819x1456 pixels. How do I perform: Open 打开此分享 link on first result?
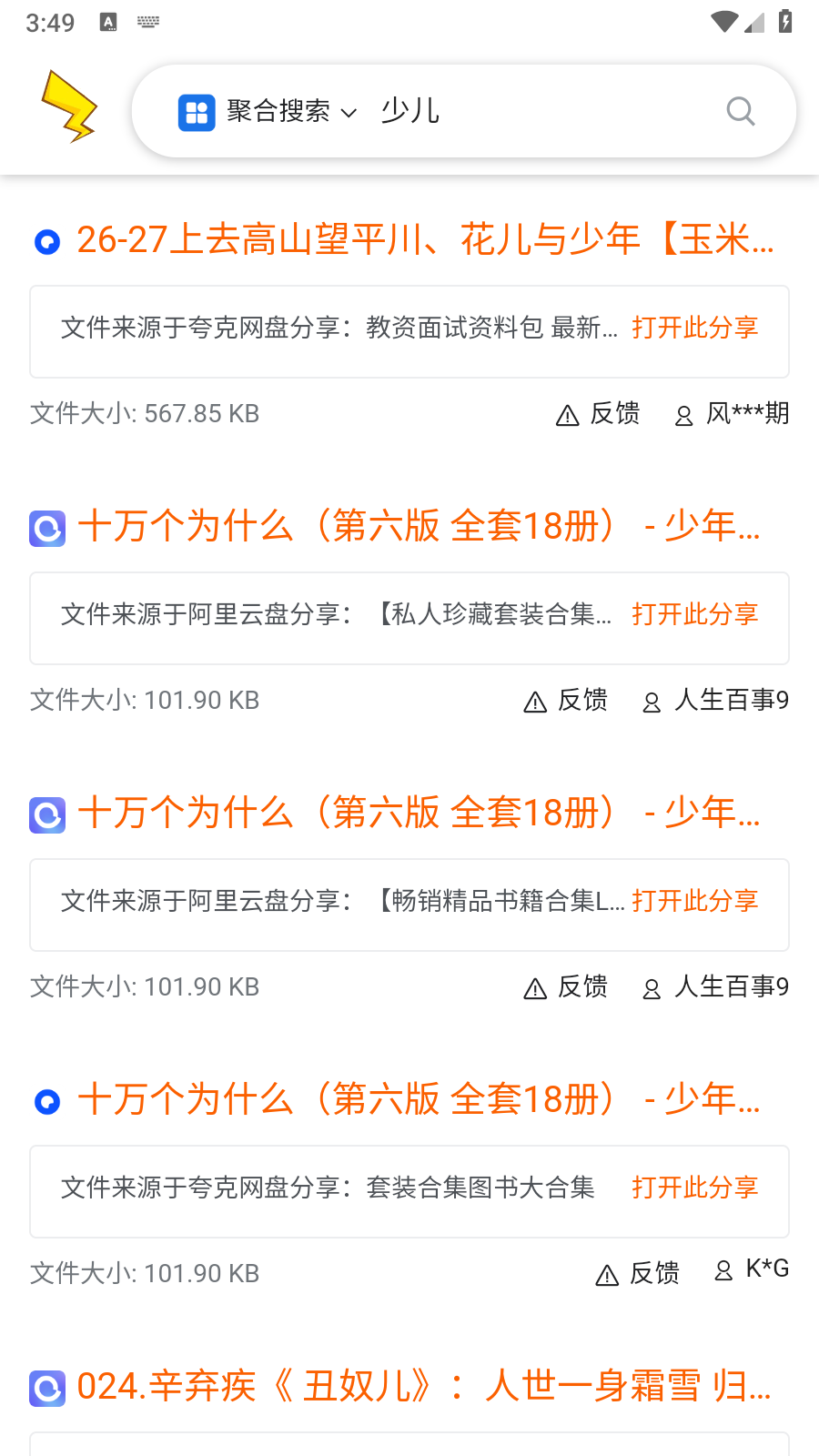[693, 328]
